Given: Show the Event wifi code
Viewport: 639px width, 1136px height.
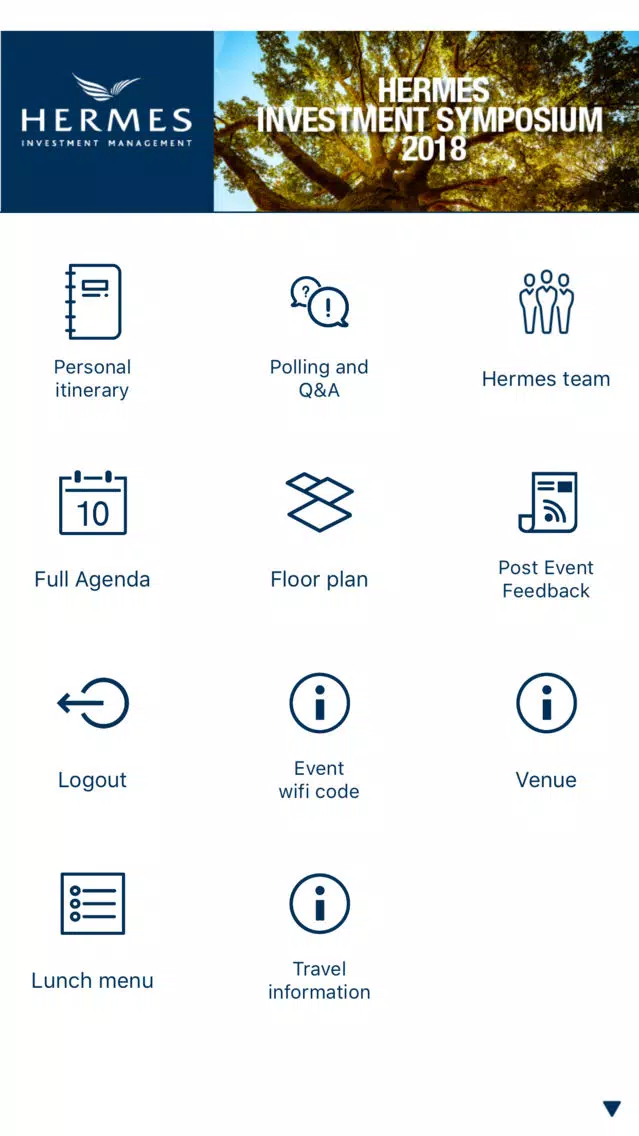Looking at the screenshot, I should click(x=319, y=737).
